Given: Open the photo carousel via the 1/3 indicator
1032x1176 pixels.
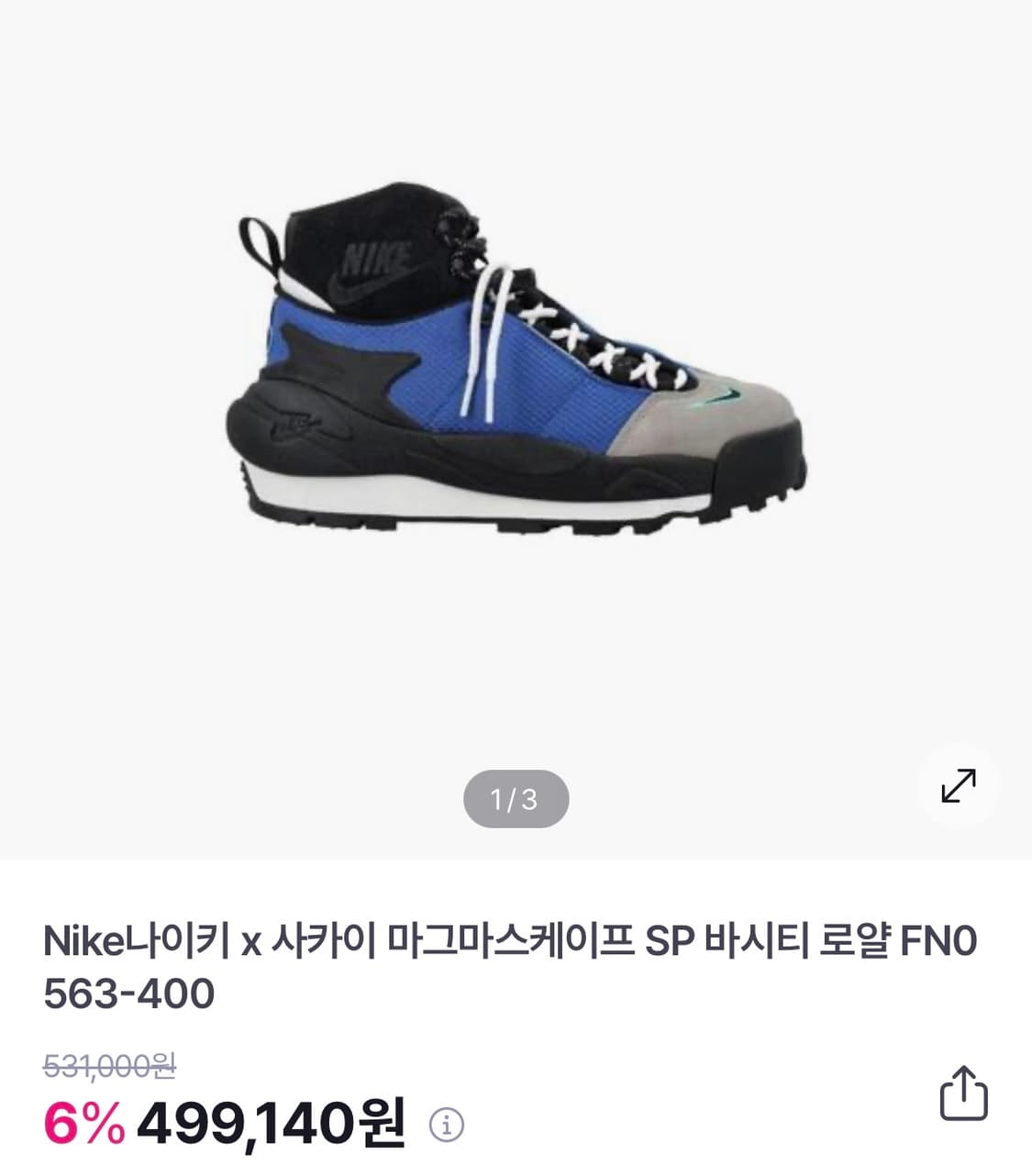Looking at the screenshot, I should [516, 800].
